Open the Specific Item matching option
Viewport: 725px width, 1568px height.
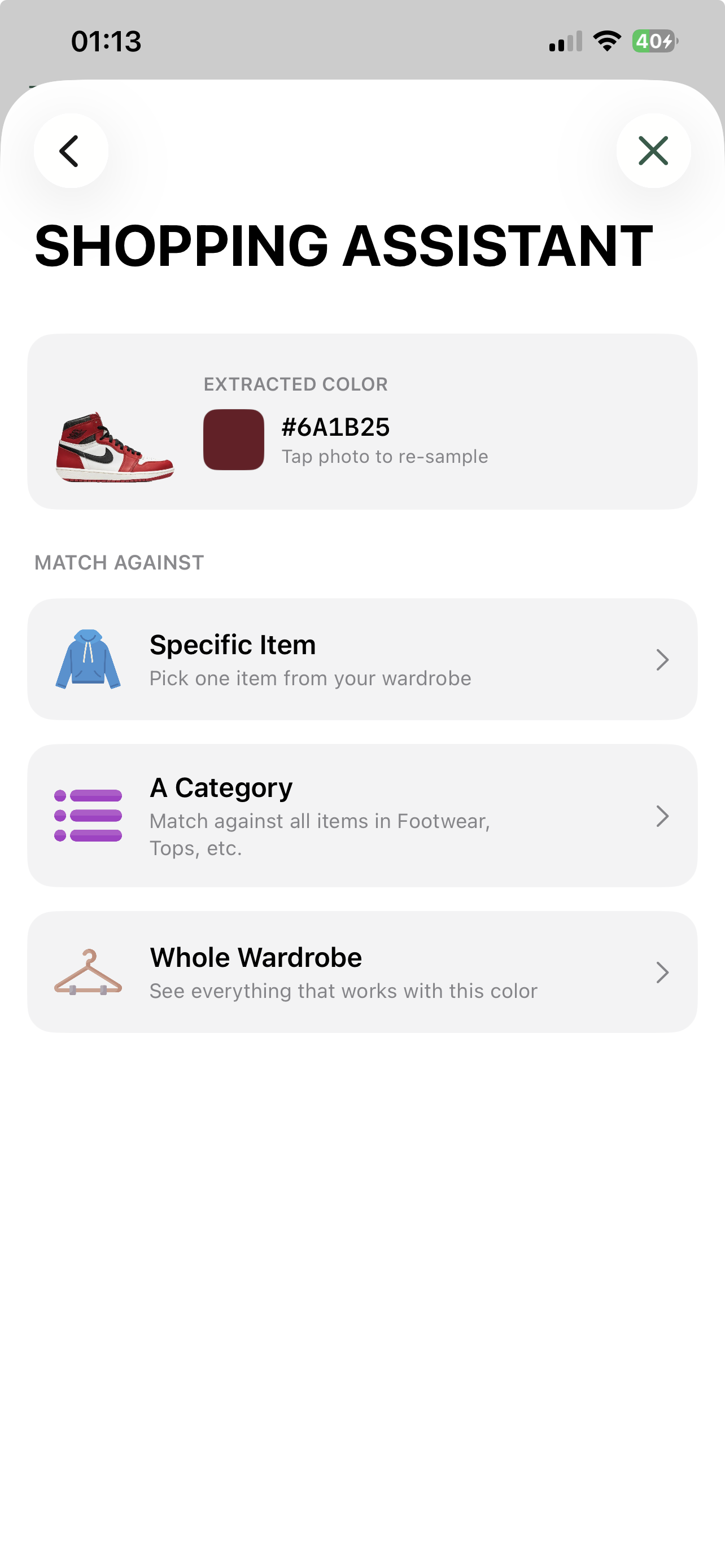coord(362,659)
